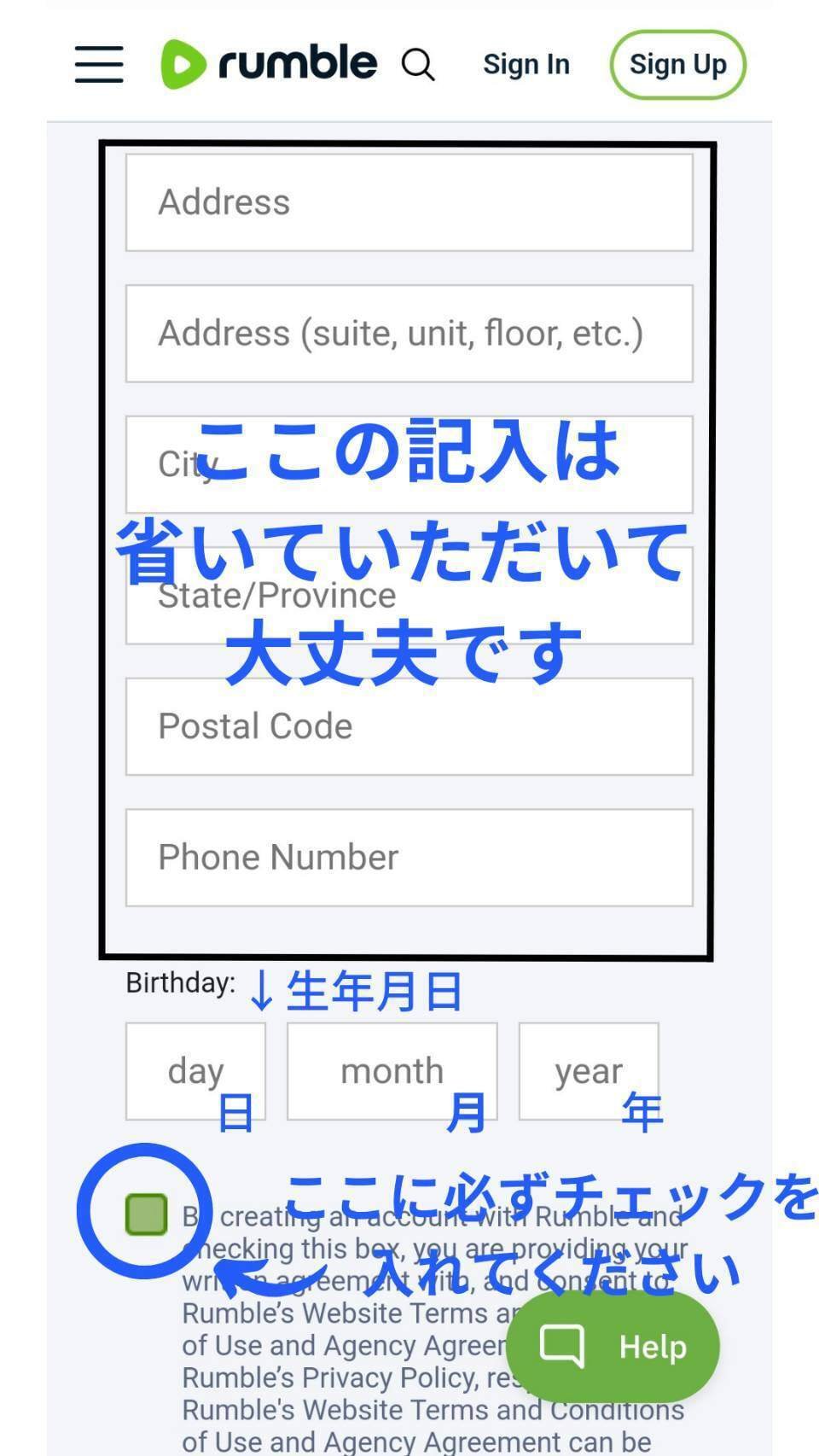Tap the birthday year field
The height and width of the screenshot is (1456, 819).
tap(589, 1071)
